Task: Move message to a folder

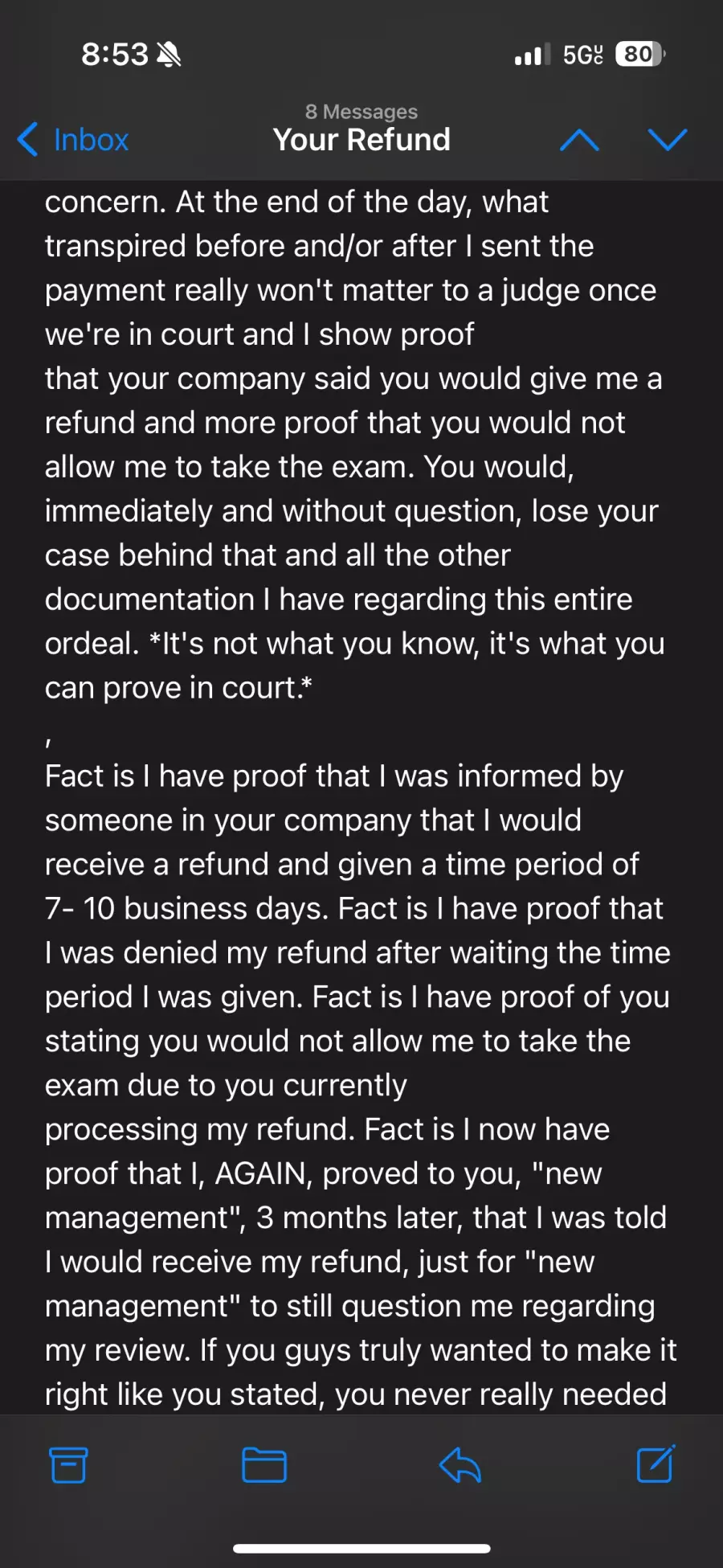Action: coord(264,1464)
